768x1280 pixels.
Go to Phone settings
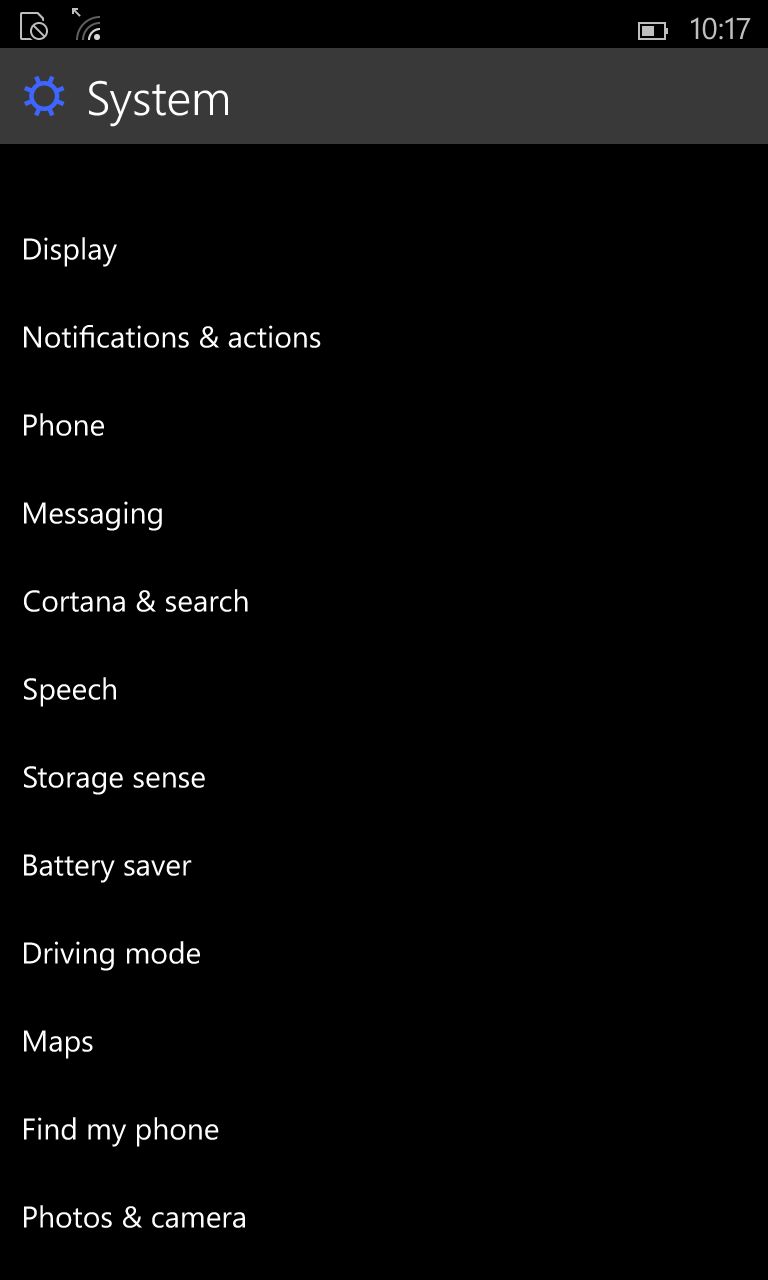tap(384, 426)
